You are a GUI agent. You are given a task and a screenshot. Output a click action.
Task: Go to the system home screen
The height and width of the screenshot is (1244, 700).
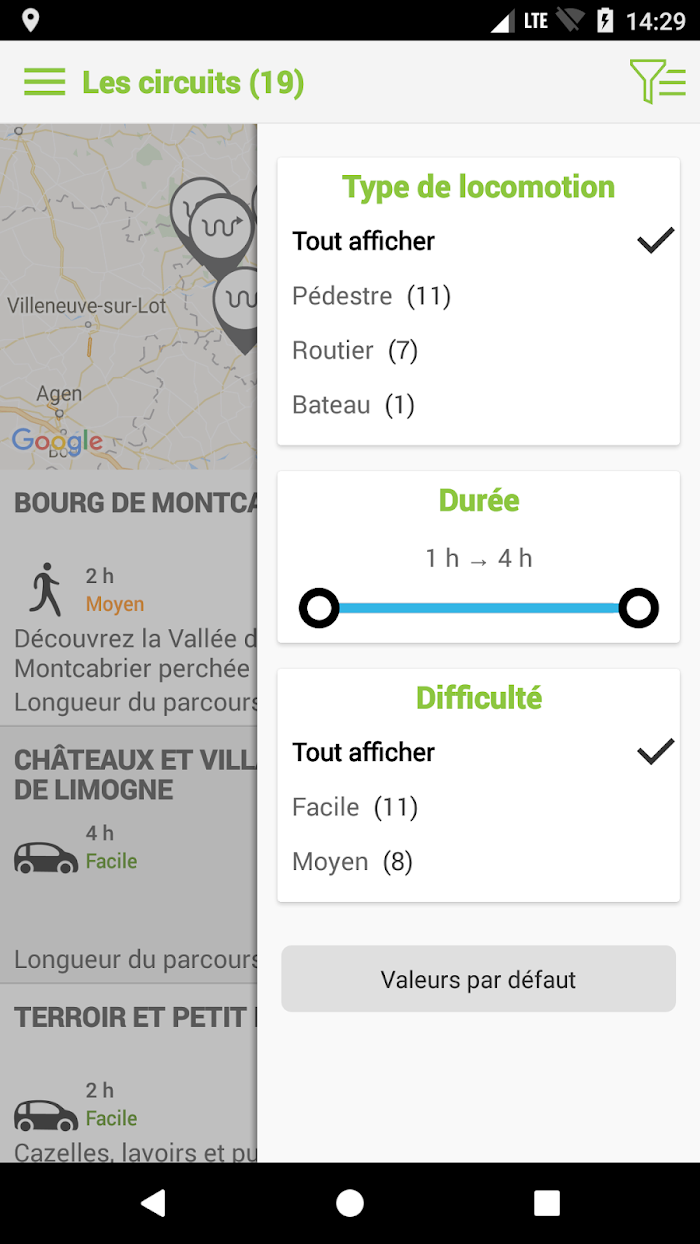click(350, 1203)
